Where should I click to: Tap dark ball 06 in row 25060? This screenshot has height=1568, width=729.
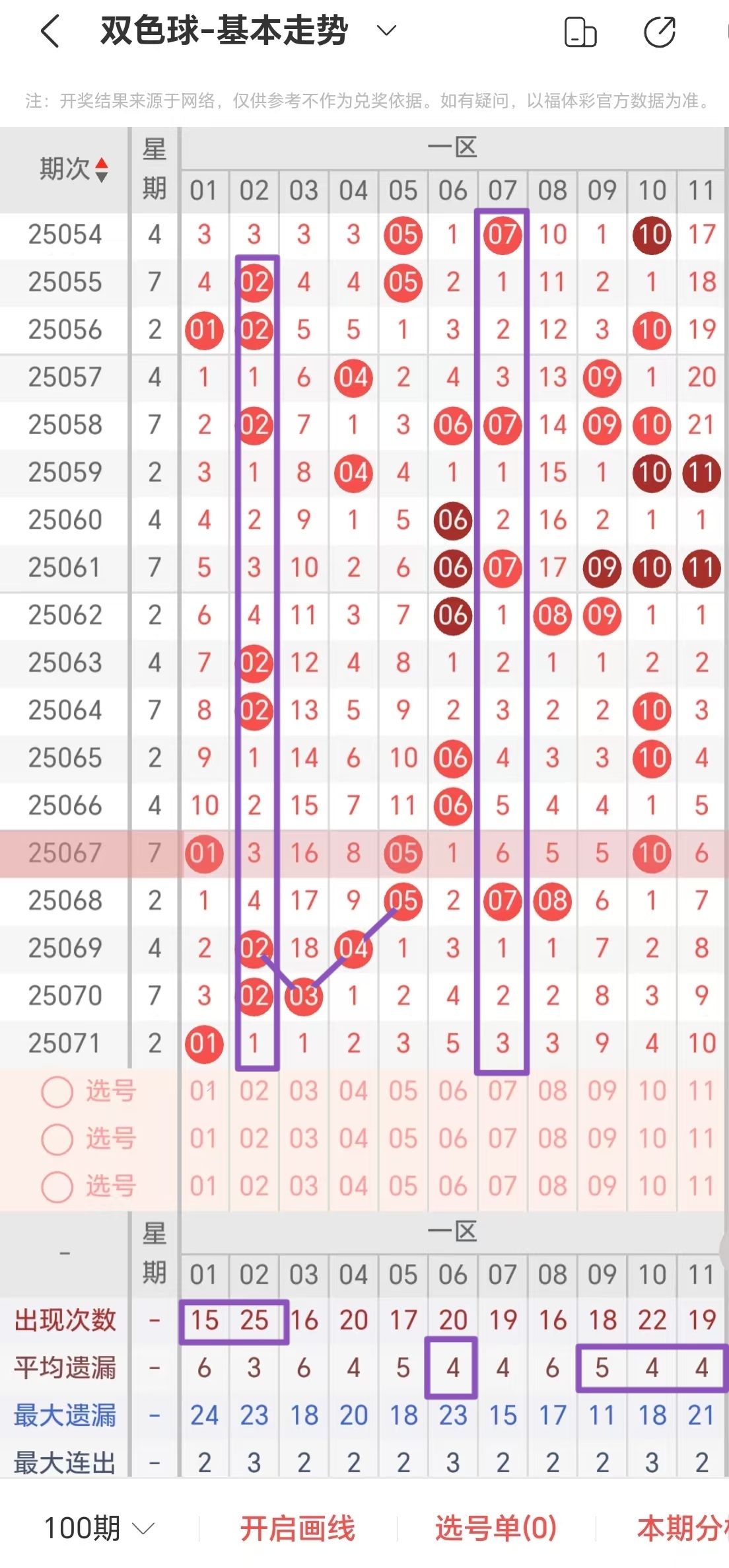(x=453, y=519)
